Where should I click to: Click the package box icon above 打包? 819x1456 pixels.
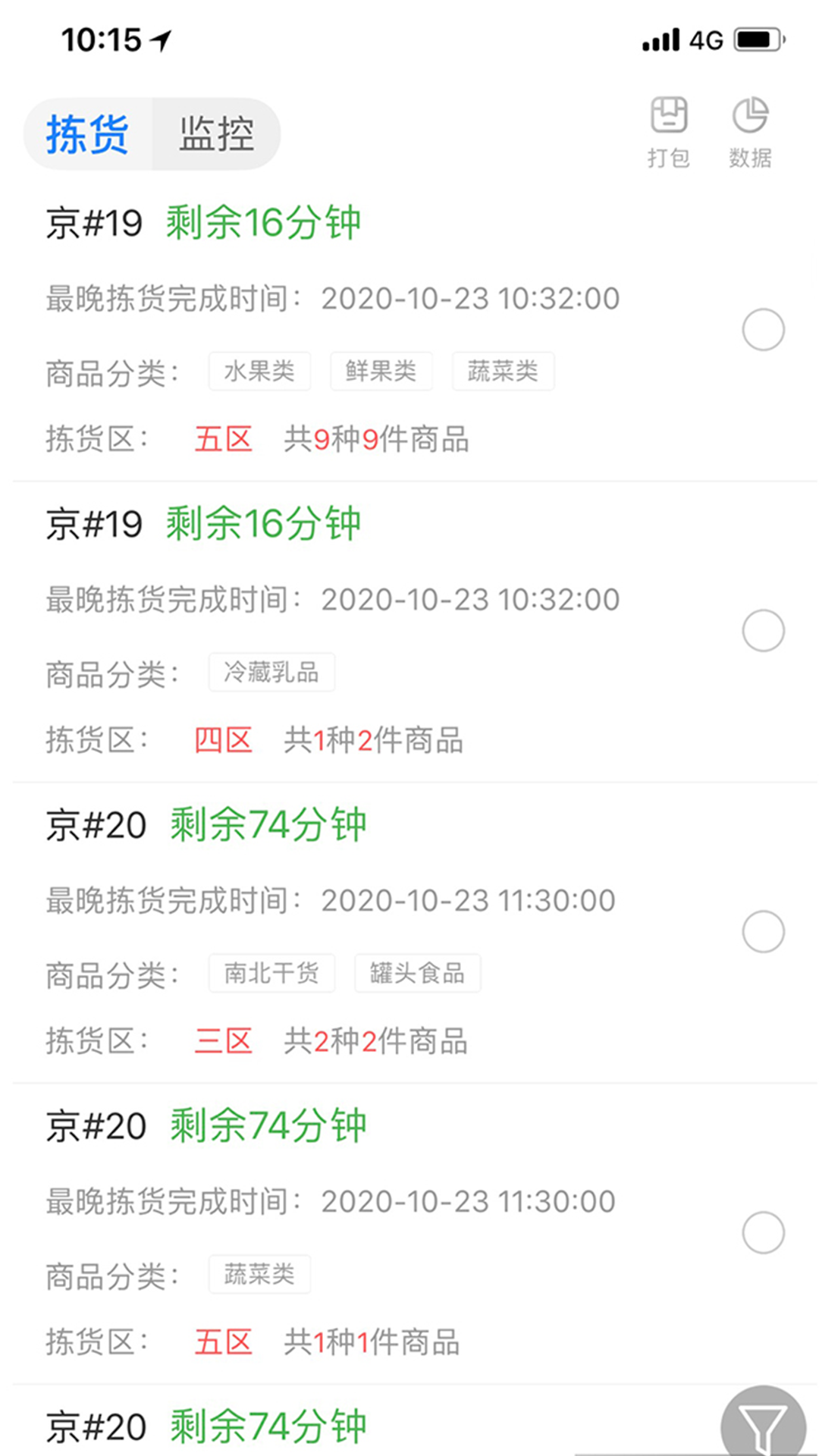(x=670, y=115)
